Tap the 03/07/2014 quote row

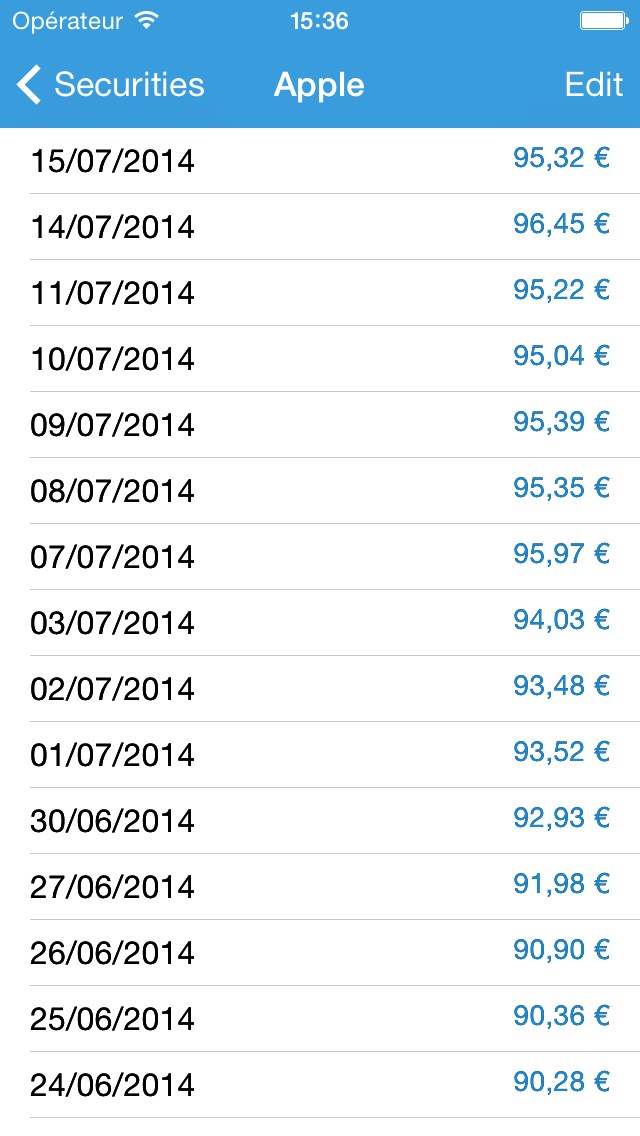(x=320, y=622)
